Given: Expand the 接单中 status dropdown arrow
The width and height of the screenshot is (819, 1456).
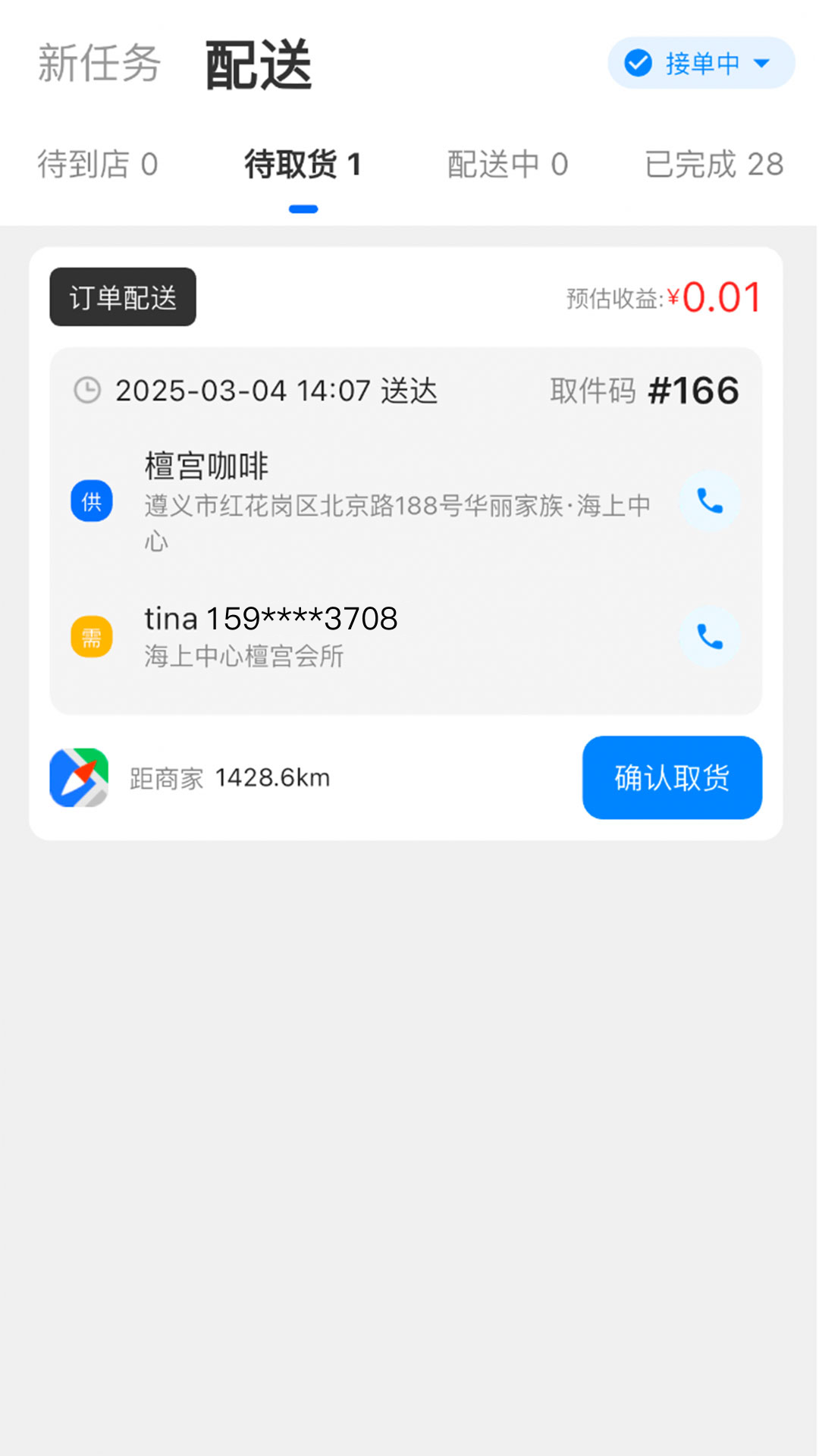Looking at the screenshot, I should click(762, 64).
